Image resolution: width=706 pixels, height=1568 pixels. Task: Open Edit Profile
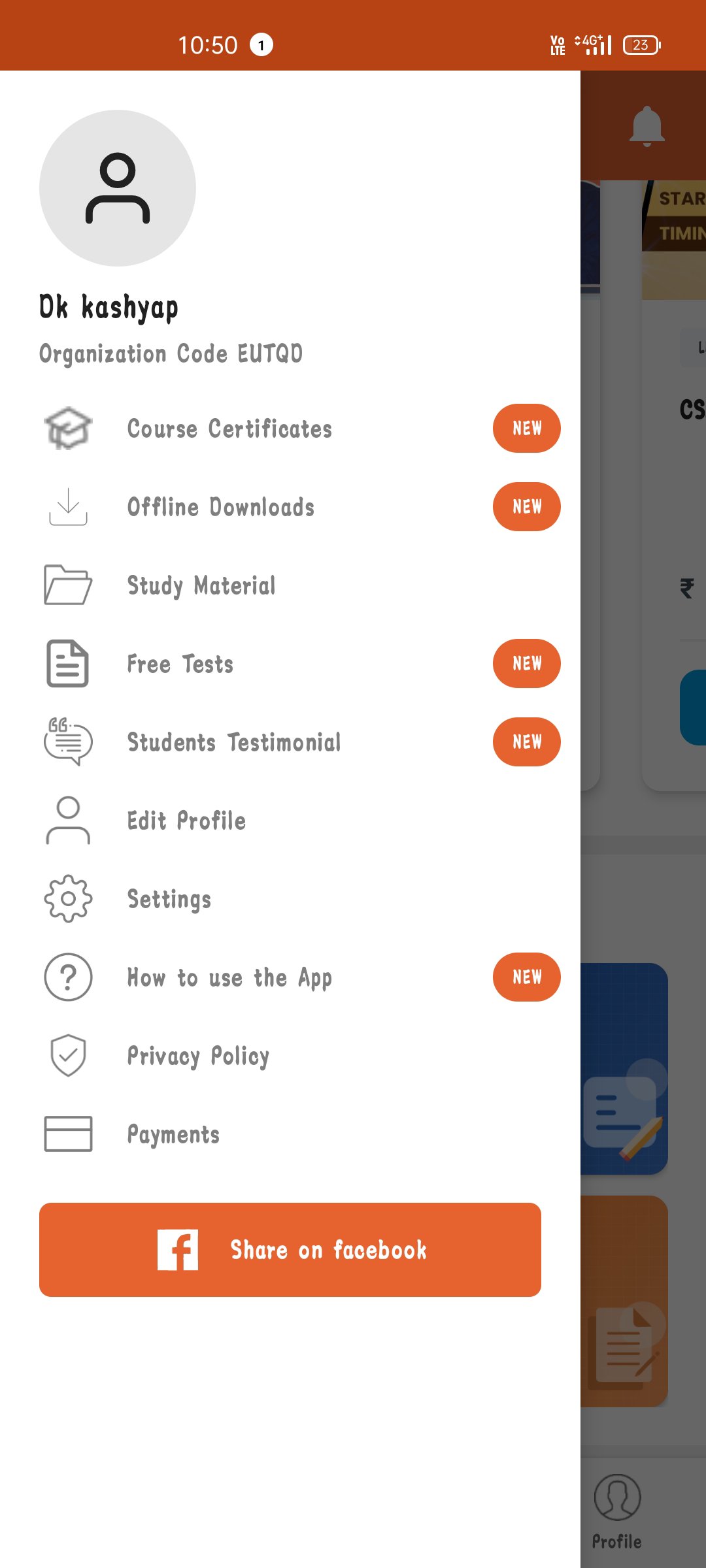click(186, 821)
